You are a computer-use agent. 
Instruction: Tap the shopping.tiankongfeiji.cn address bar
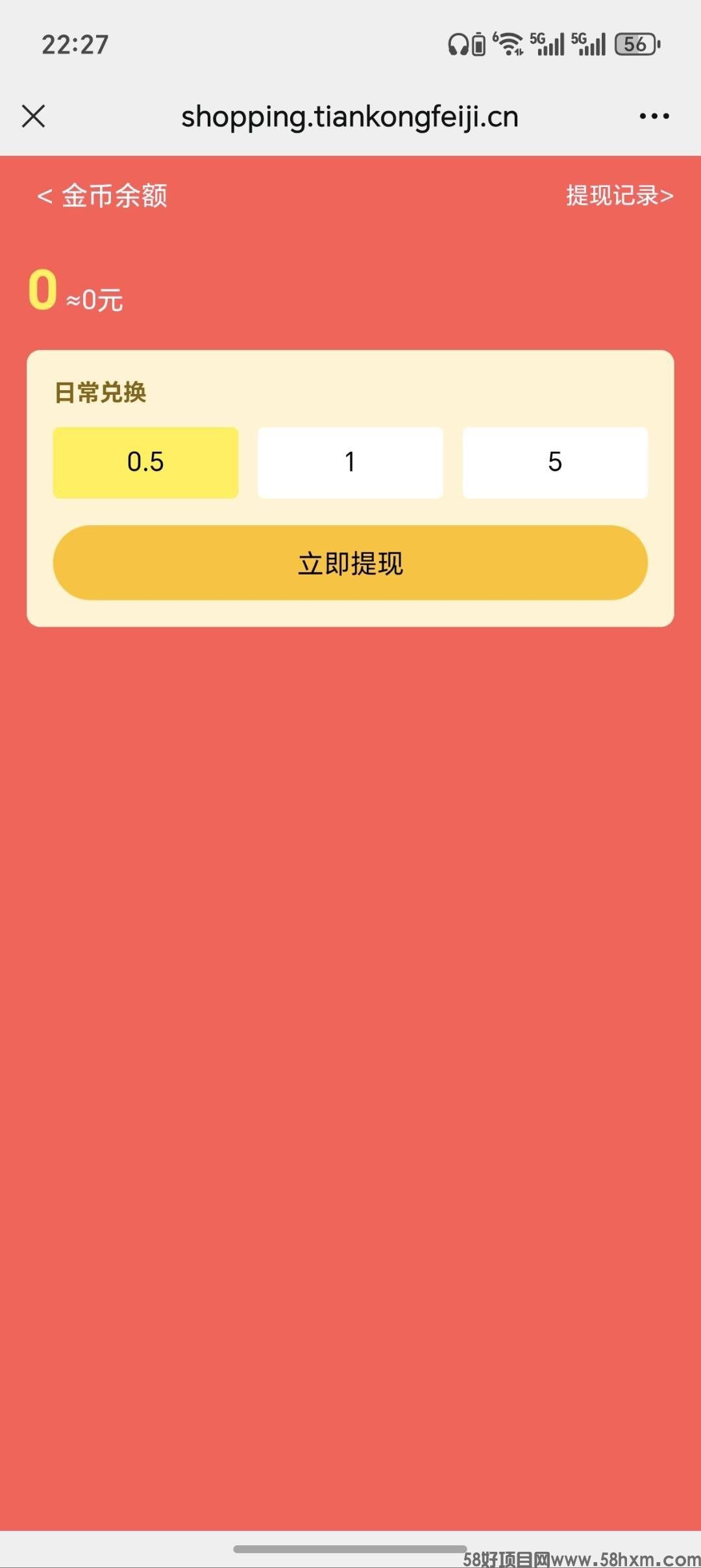(350, 116)
